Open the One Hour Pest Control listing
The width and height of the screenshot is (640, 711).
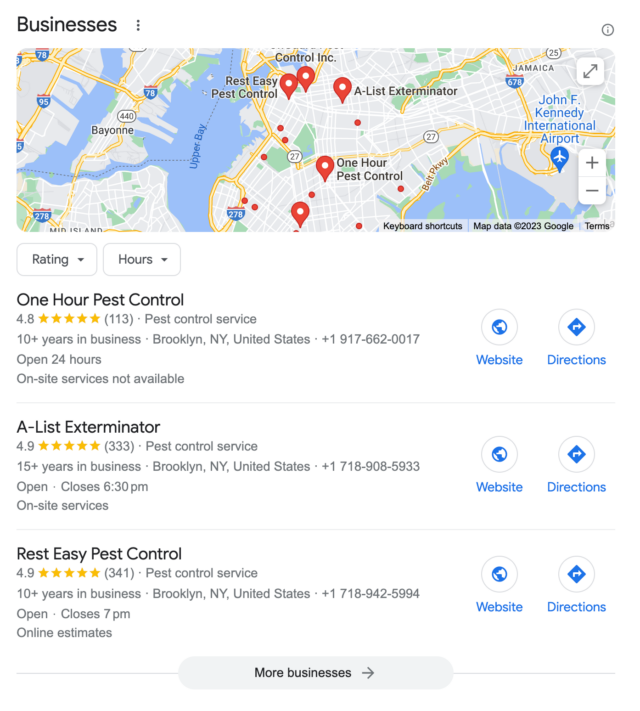point(100,300)
